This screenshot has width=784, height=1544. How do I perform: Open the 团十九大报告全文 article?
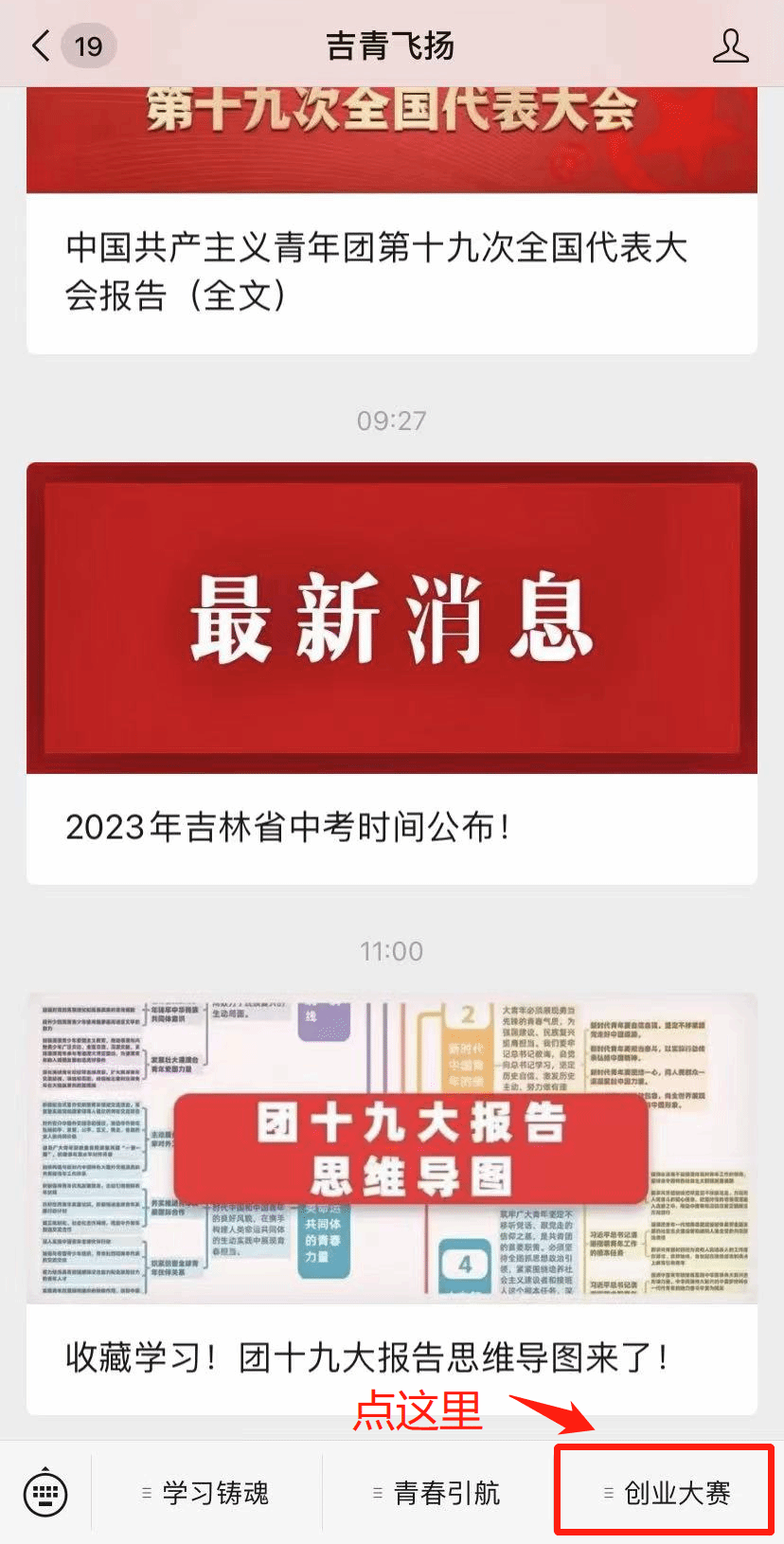point(391,271)
